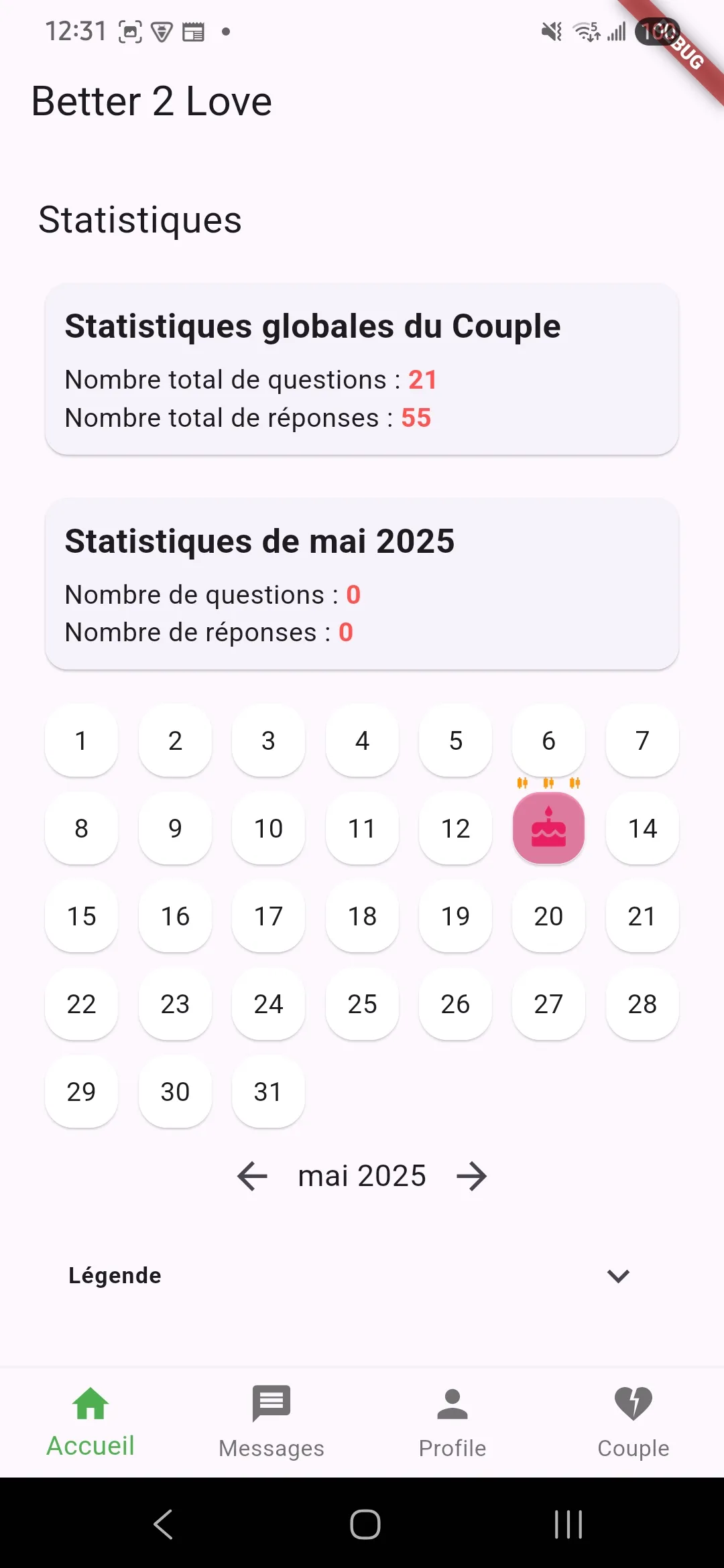Screen dimensions: 724x1568
Task: Tap day 5 in the calendar
Action: [455, 740]
